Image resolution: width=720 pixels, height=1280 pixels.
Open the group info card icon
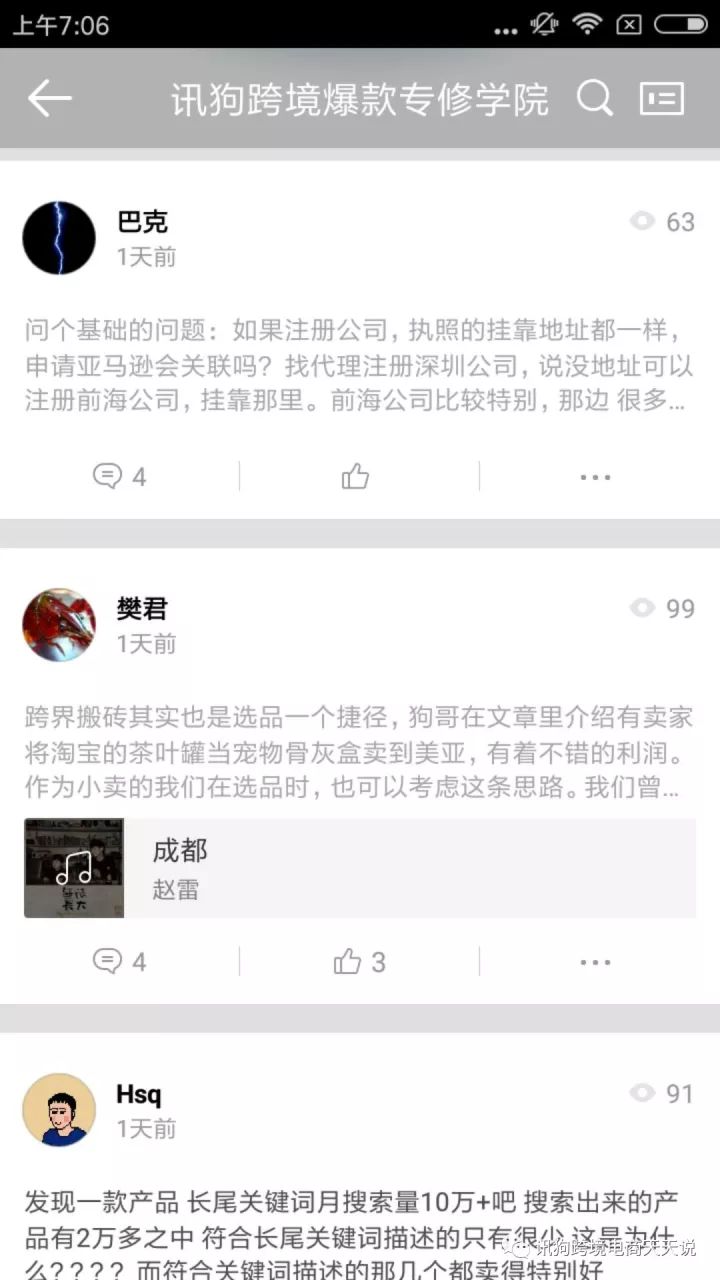pos(661,98)
